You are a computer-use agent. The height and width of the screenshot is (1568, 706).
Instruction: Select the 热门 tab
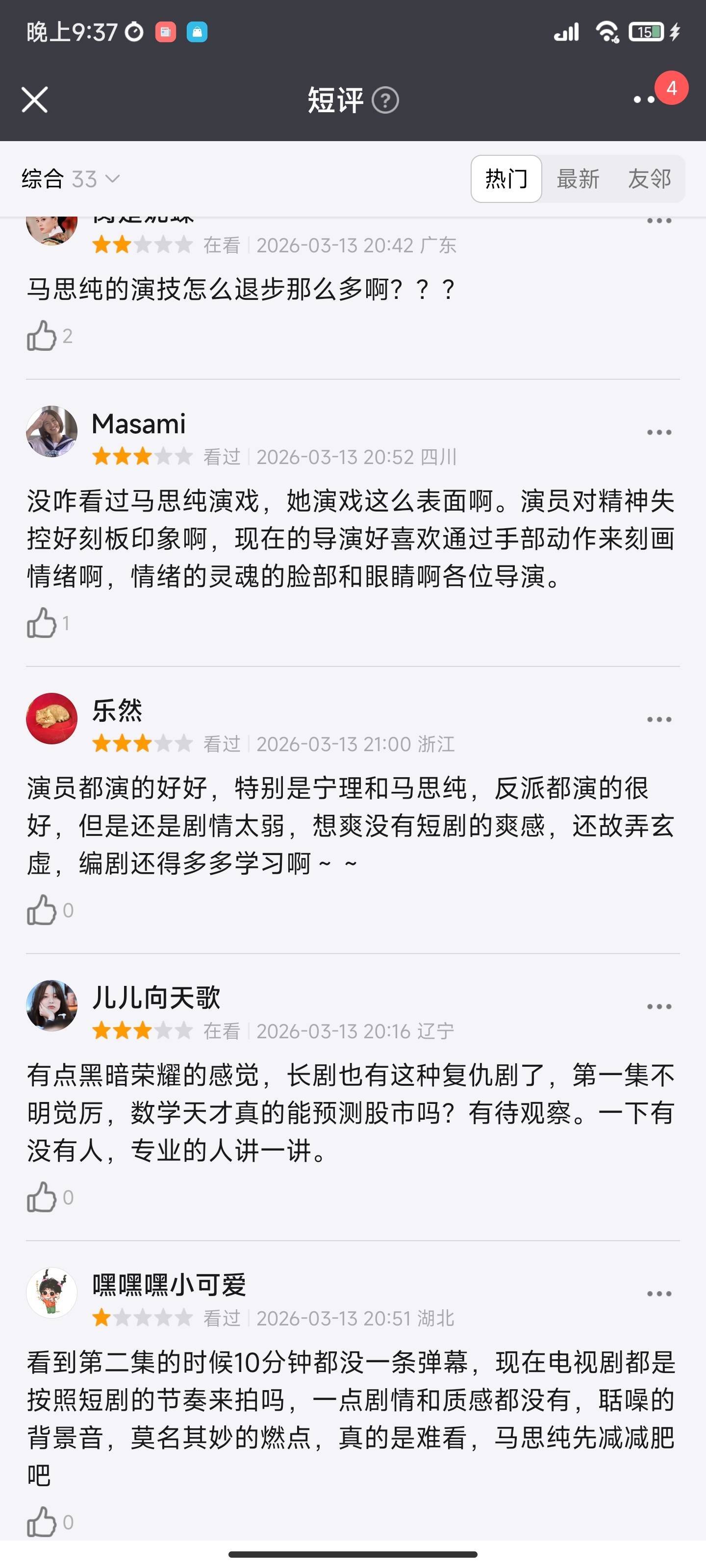click(505, 179)
